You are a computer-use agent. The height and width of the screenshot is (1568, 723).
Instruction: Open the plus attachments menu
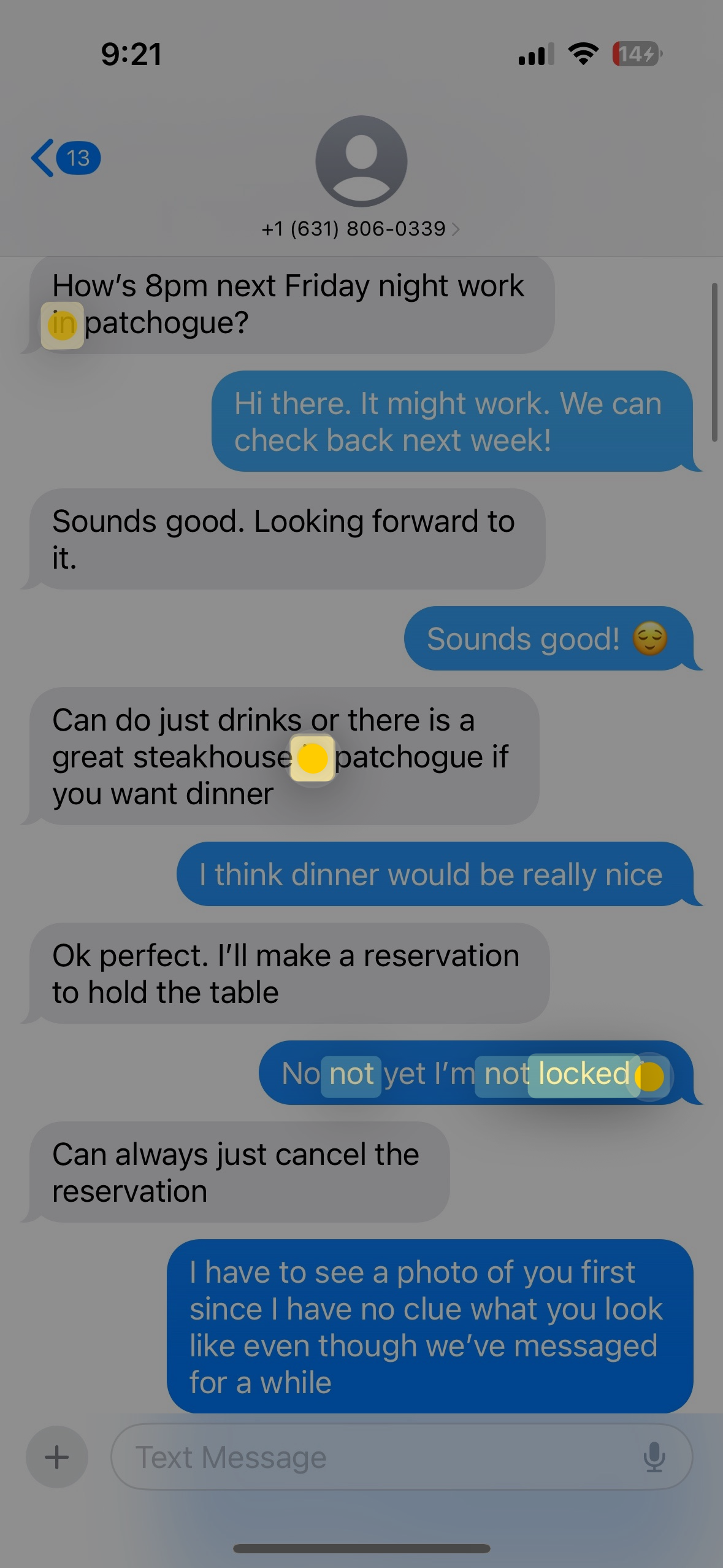tap(57, 1457)
